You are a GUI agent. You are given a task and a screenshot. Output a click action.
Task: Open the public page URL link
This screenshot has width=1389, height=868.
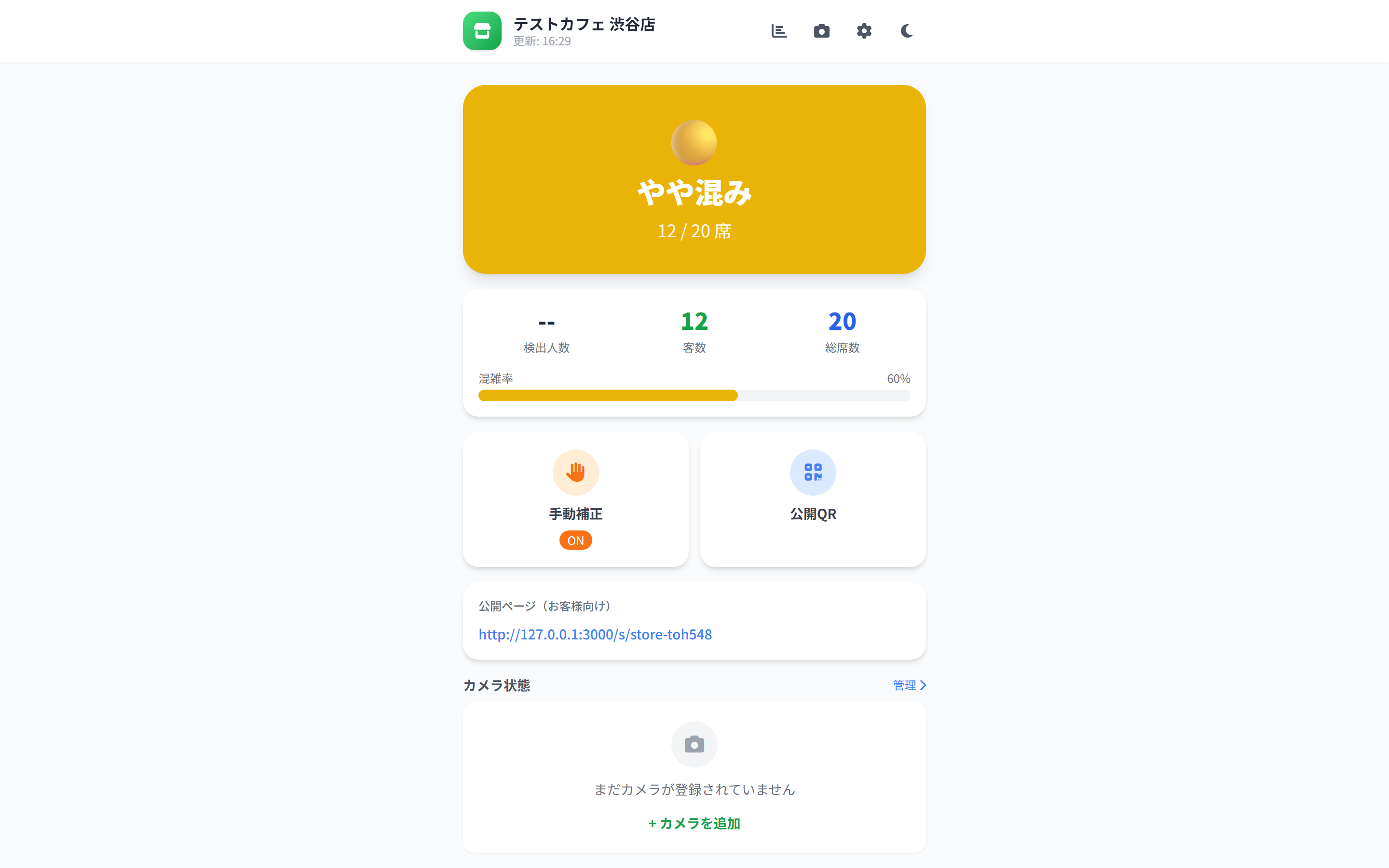click(x=595, y=634)
